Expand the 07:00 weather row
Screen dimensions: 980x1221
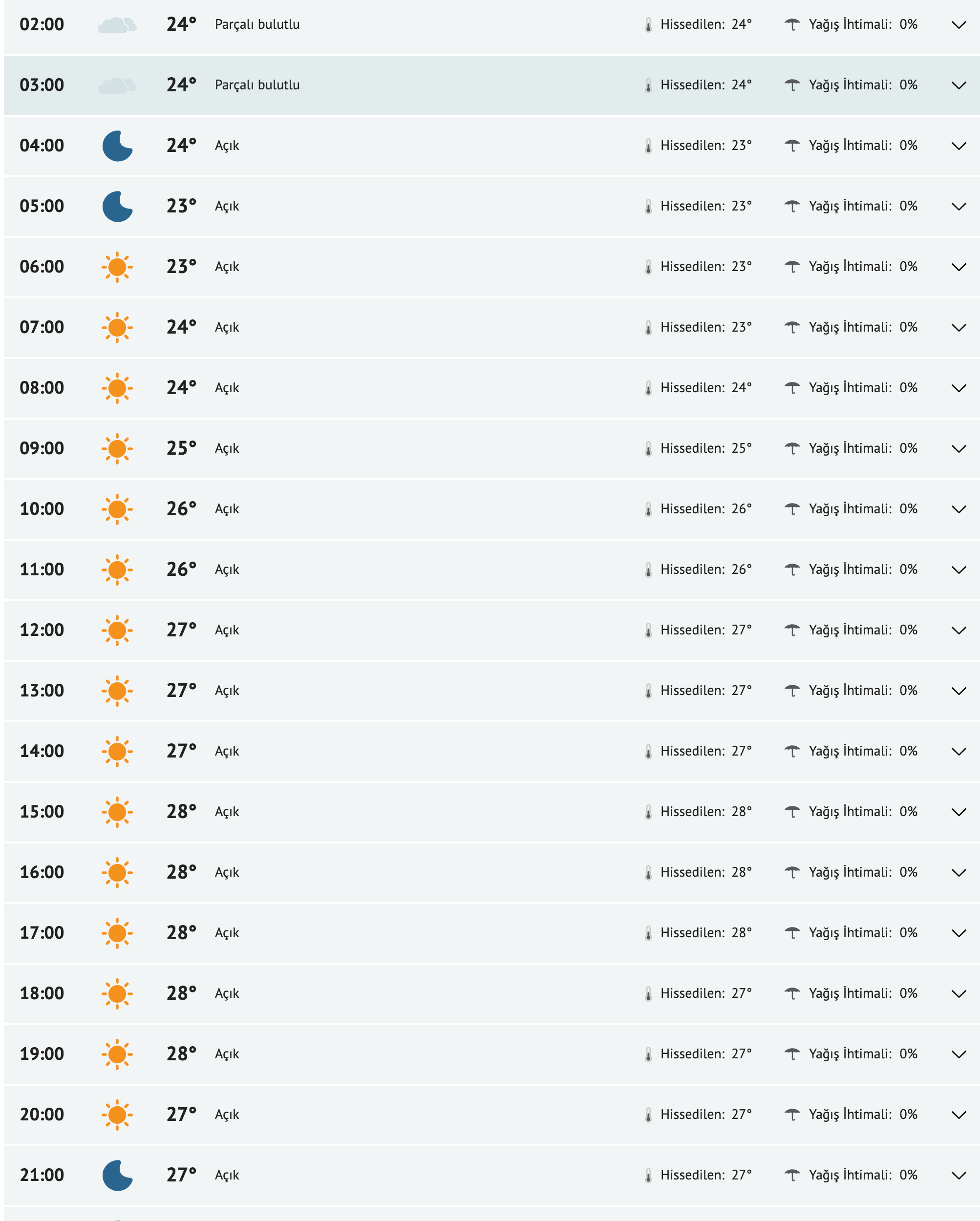959,328
